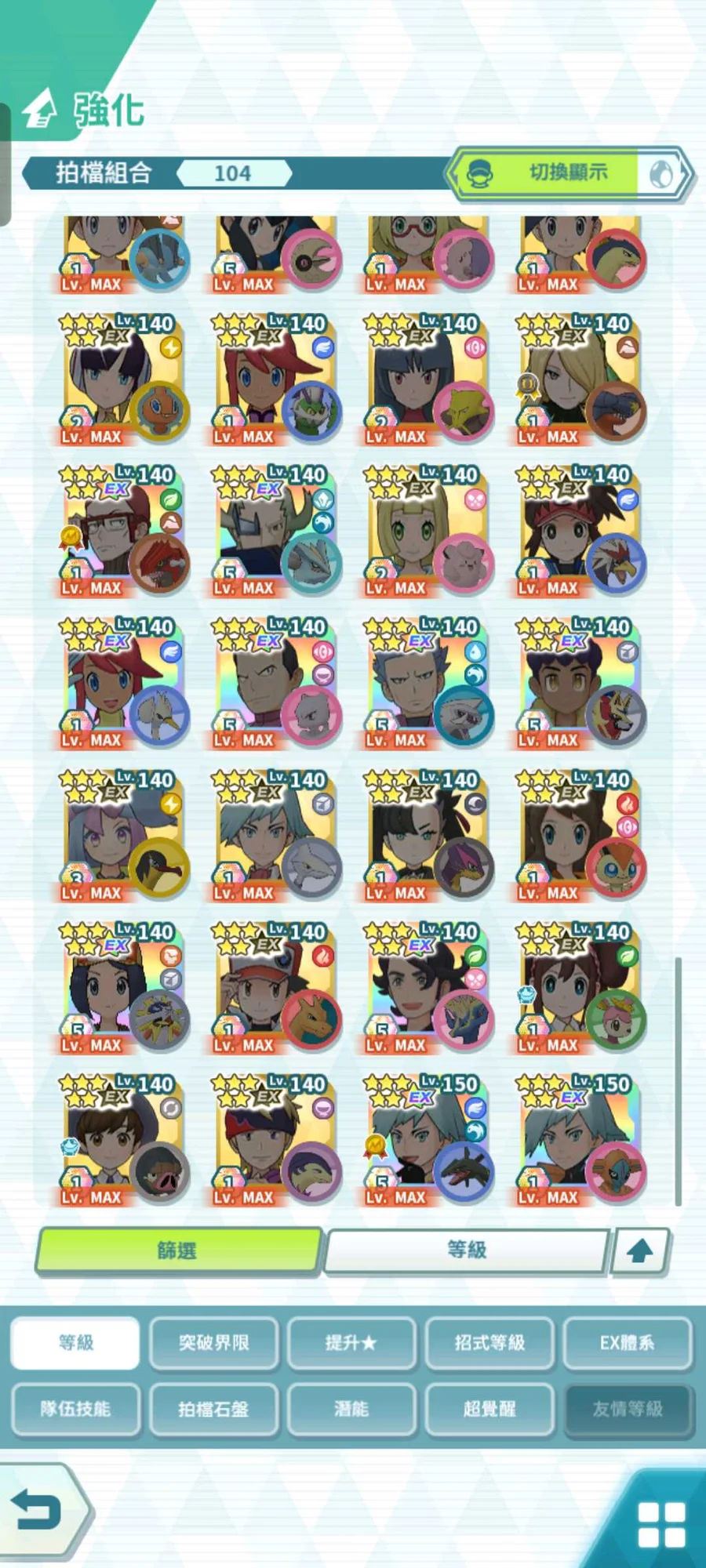Switch to the 超覺醒 tab
Screen dimensions: 706x1568
point(489,1409)
